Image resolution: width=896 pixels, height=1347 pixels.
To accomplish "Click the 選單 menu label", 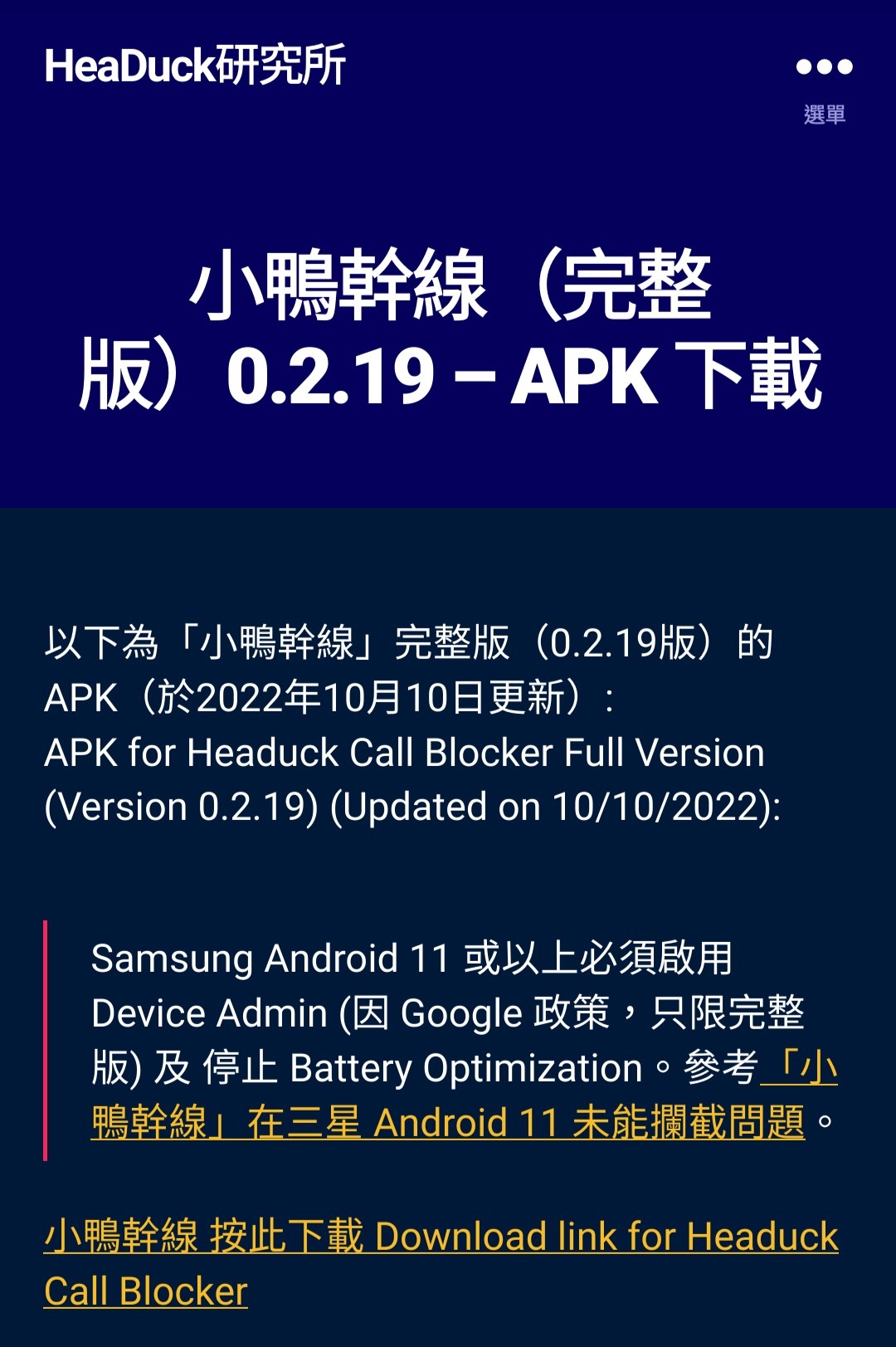I will [x=823, y=114].
